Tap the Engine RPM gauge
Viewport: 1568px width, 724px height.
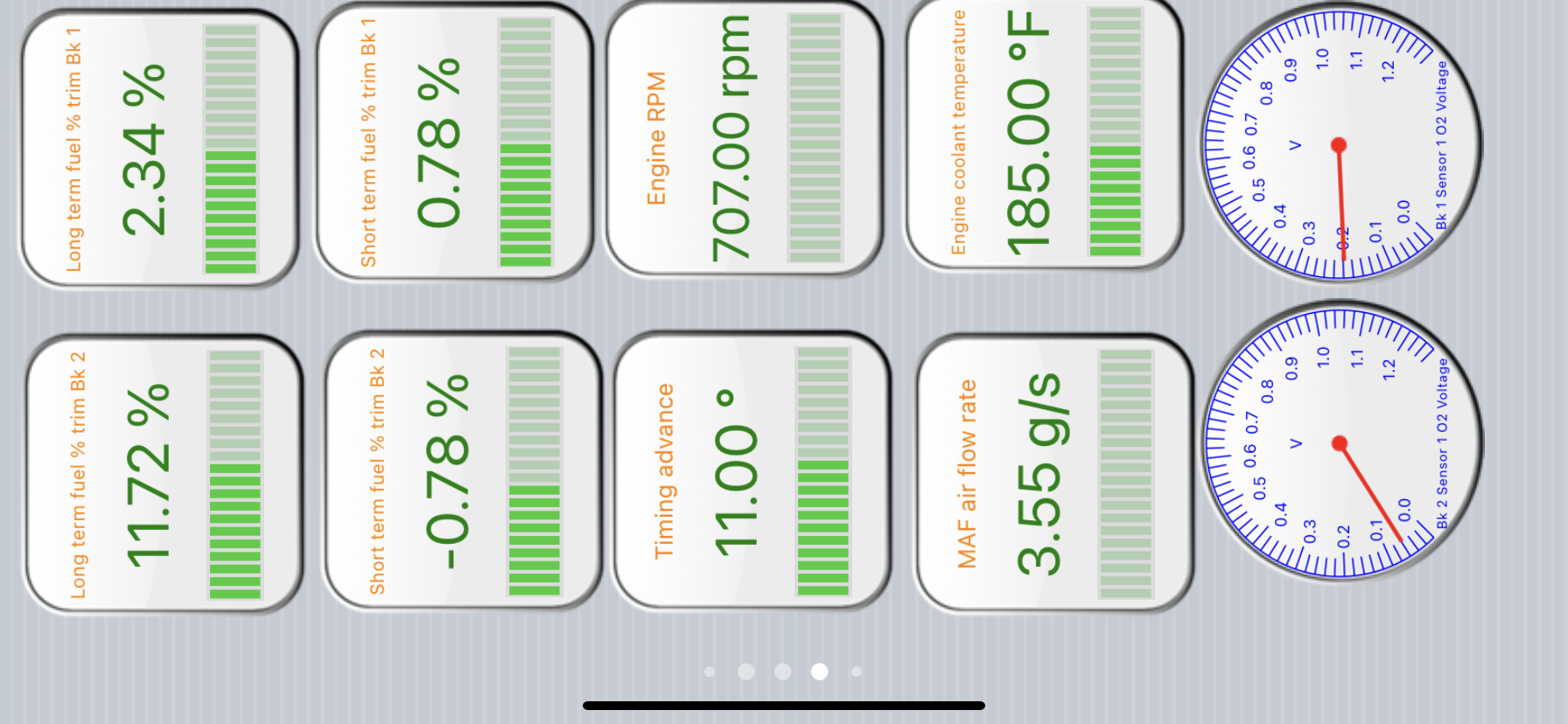coord(742,140)
